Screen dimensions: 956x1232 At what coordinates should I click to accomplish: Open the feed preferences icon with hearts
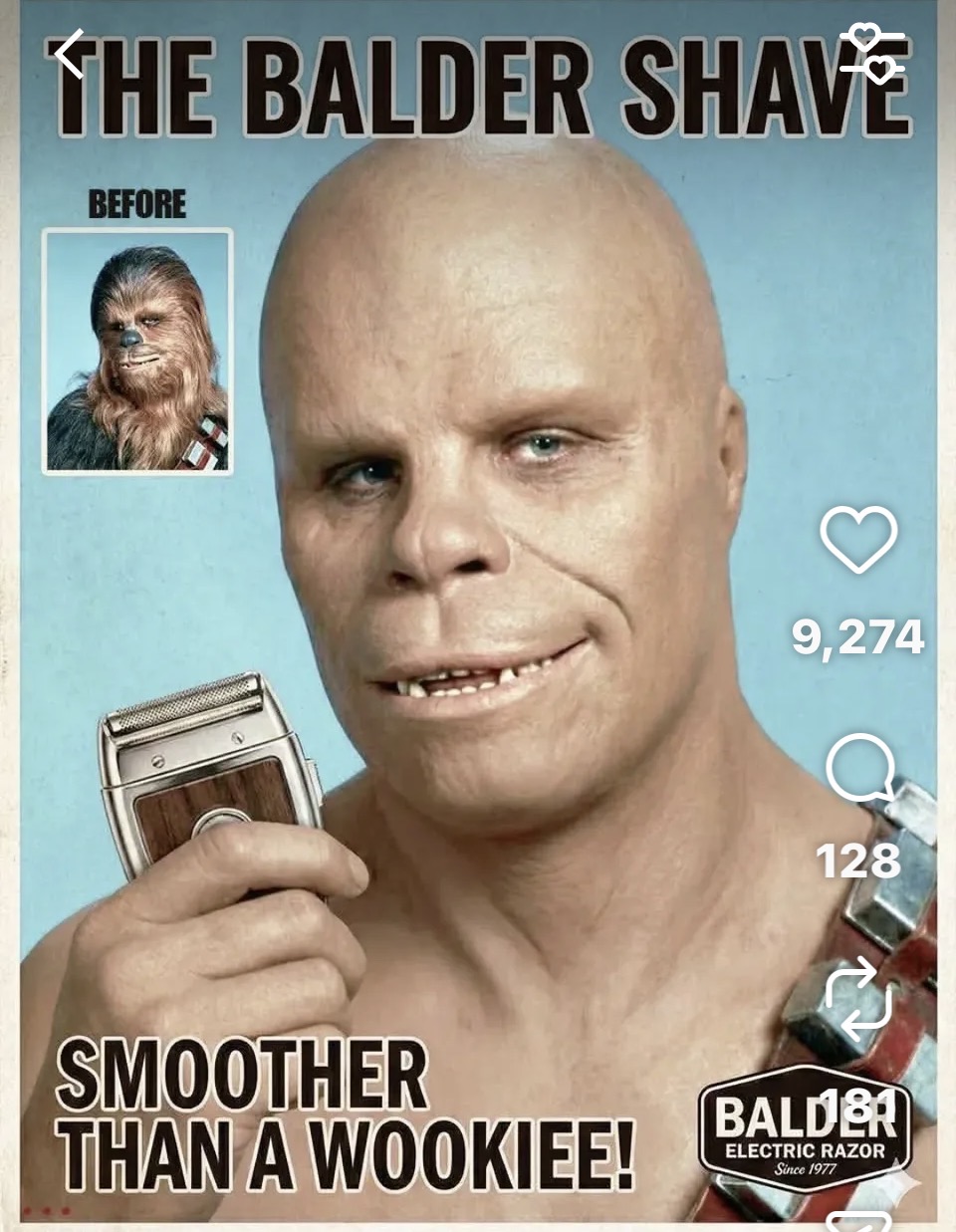point(872,54)
